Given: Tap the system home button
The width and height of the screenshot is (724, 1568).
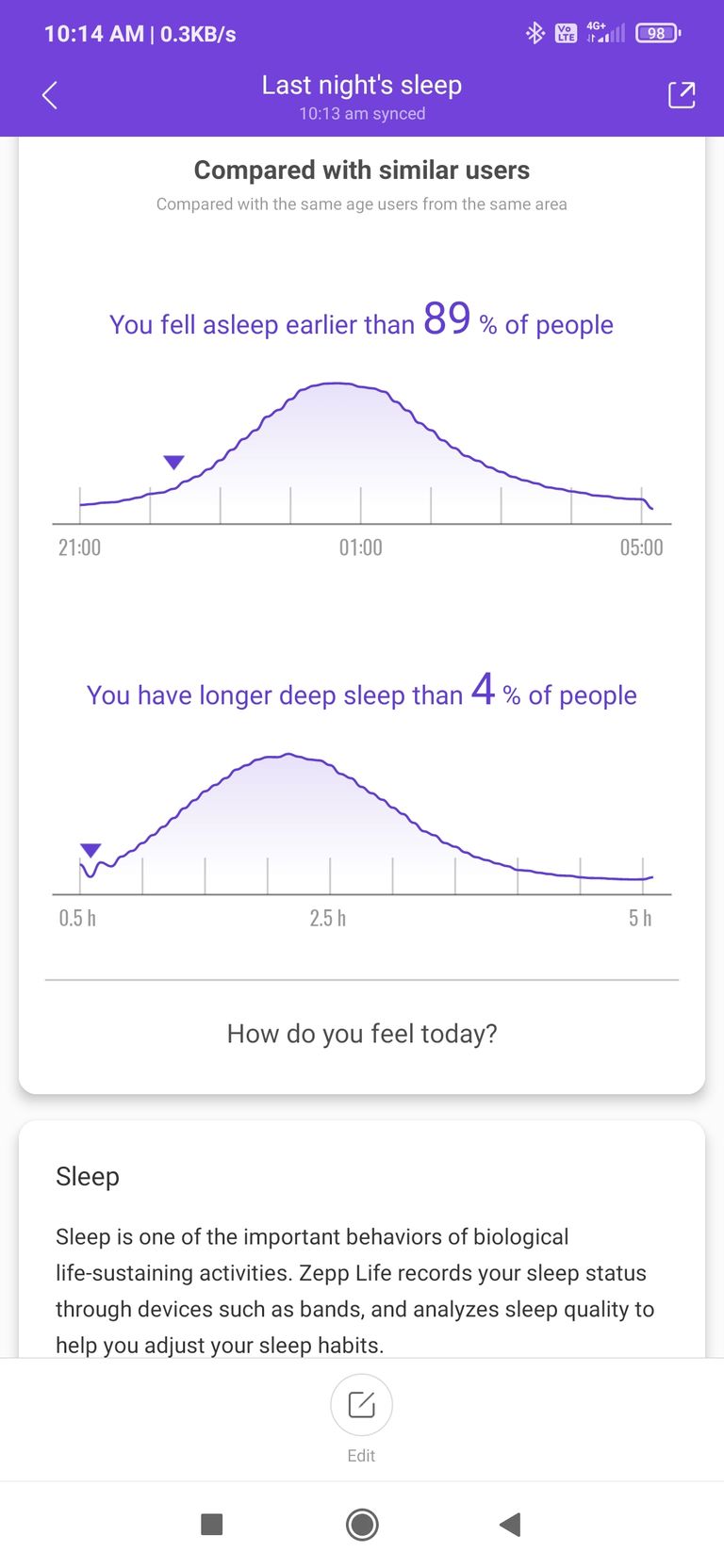Looking at the screenshot, I should coord(362,1524).
